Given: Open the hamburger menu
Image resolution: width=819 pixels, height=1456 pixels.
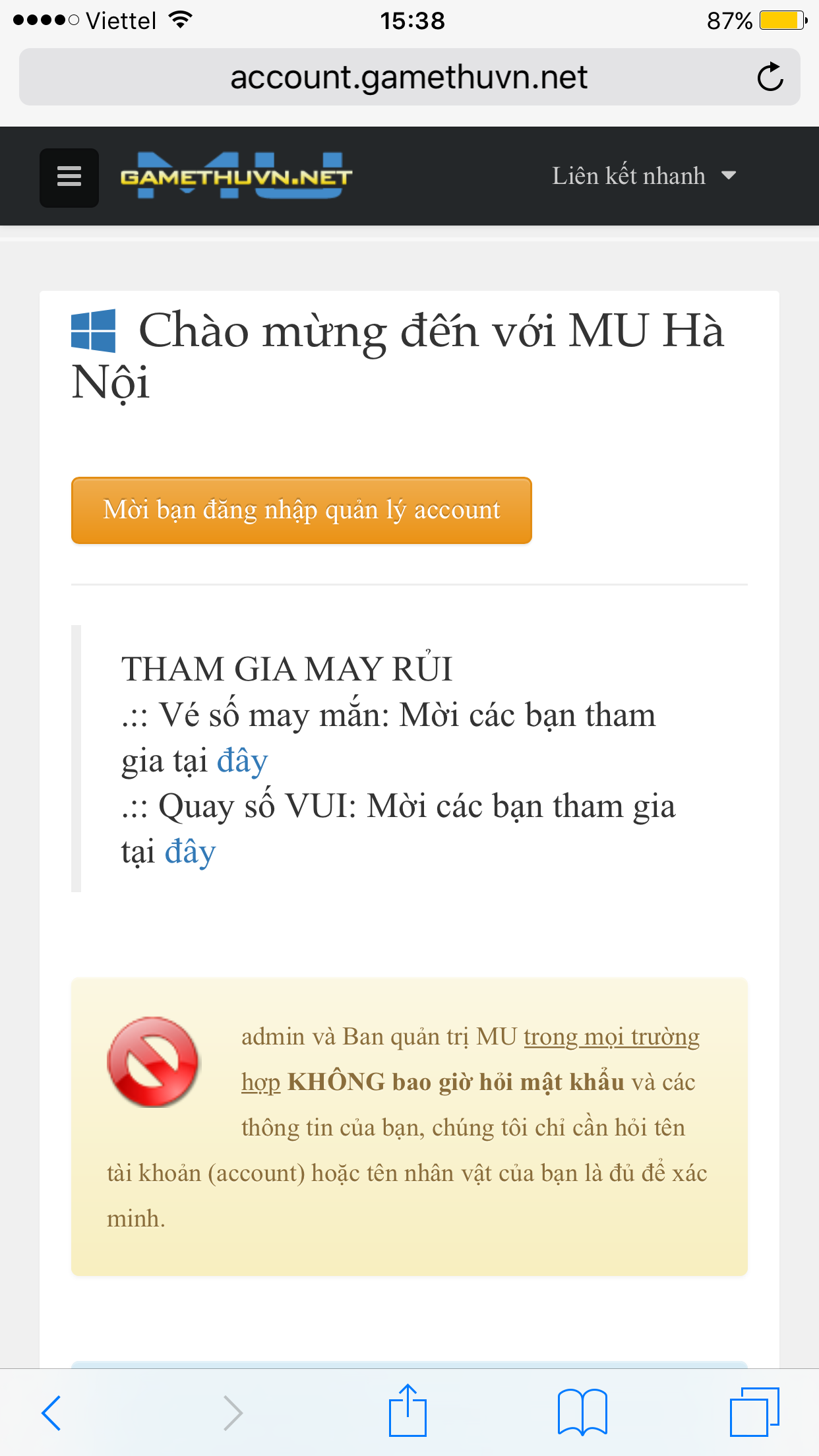Looking at the screenshot, I should pos(69,177).
